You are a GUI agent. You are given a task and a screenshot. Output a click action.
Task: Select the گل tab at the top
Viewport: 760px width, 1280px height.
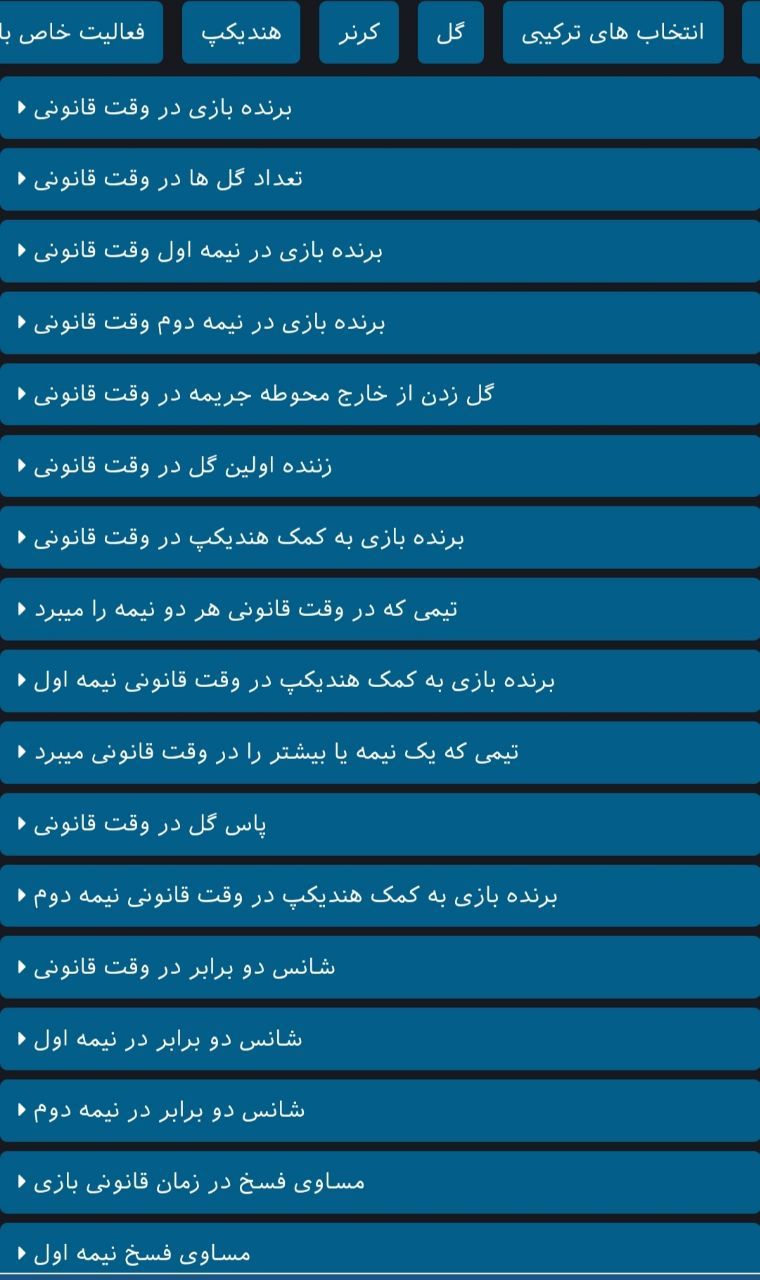450,32
